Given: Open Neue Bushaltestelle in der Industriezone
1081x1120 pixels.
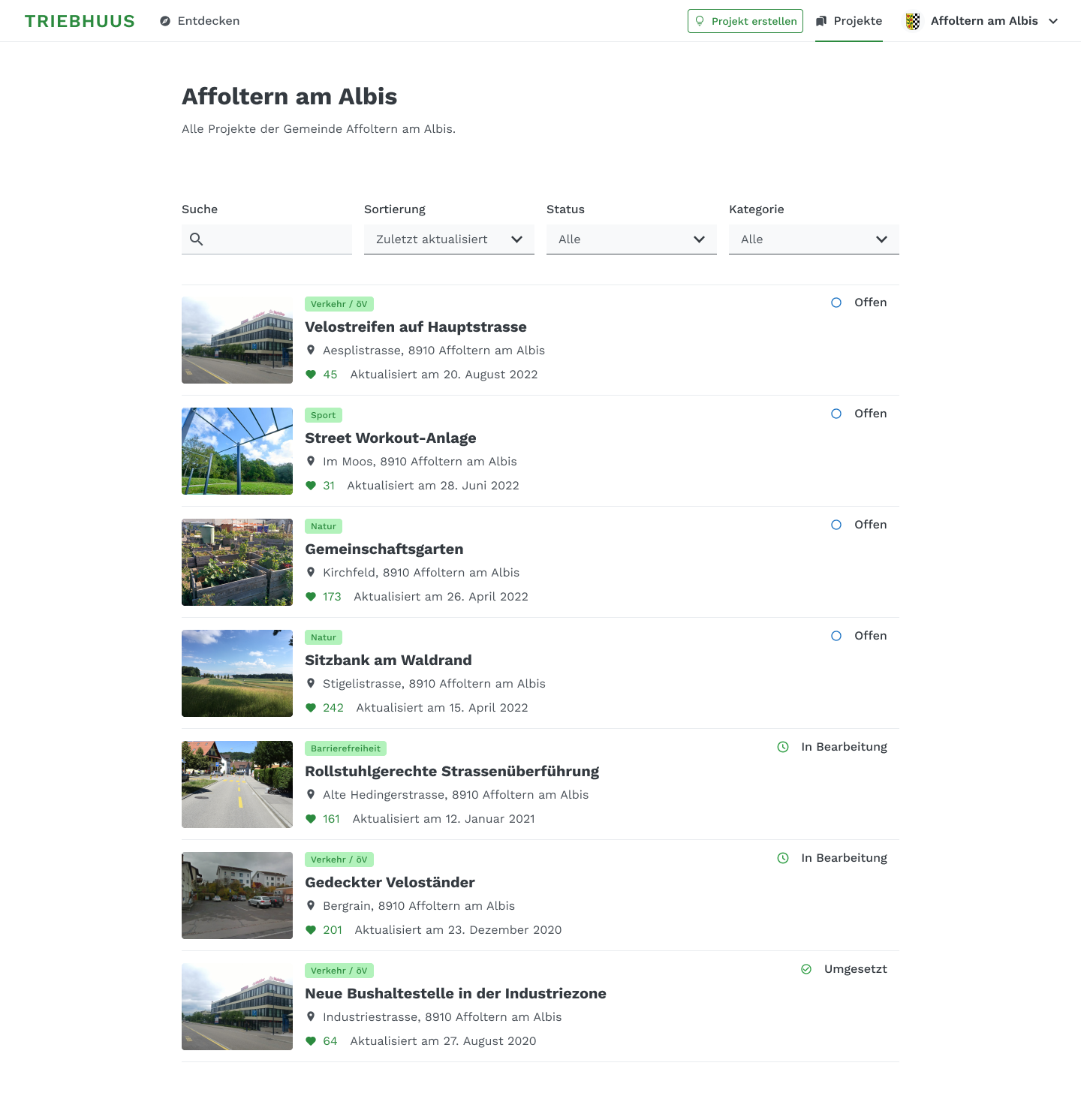Looking at the screenshot, I should (455, 994).
